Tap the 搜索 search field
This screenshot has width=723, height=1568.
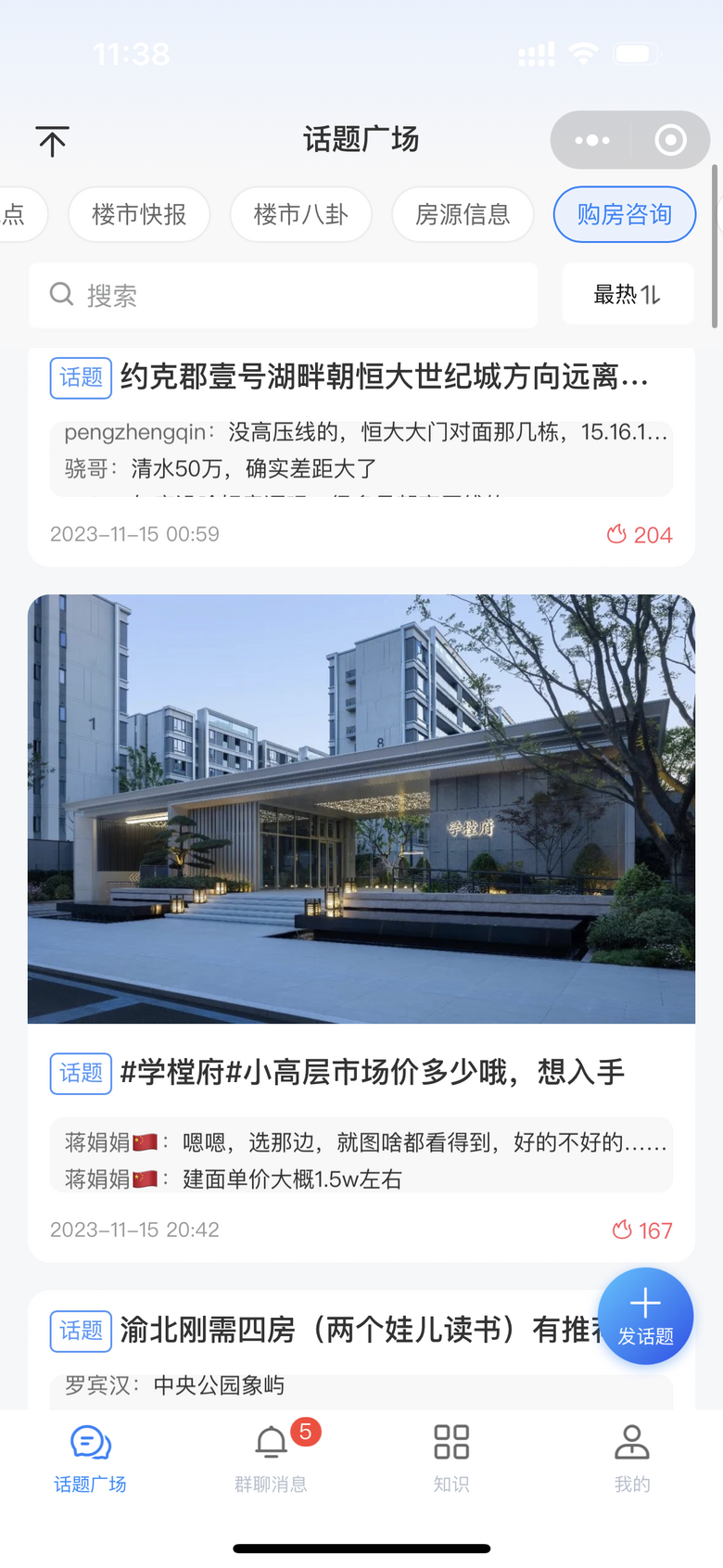[x=284, y=295]
